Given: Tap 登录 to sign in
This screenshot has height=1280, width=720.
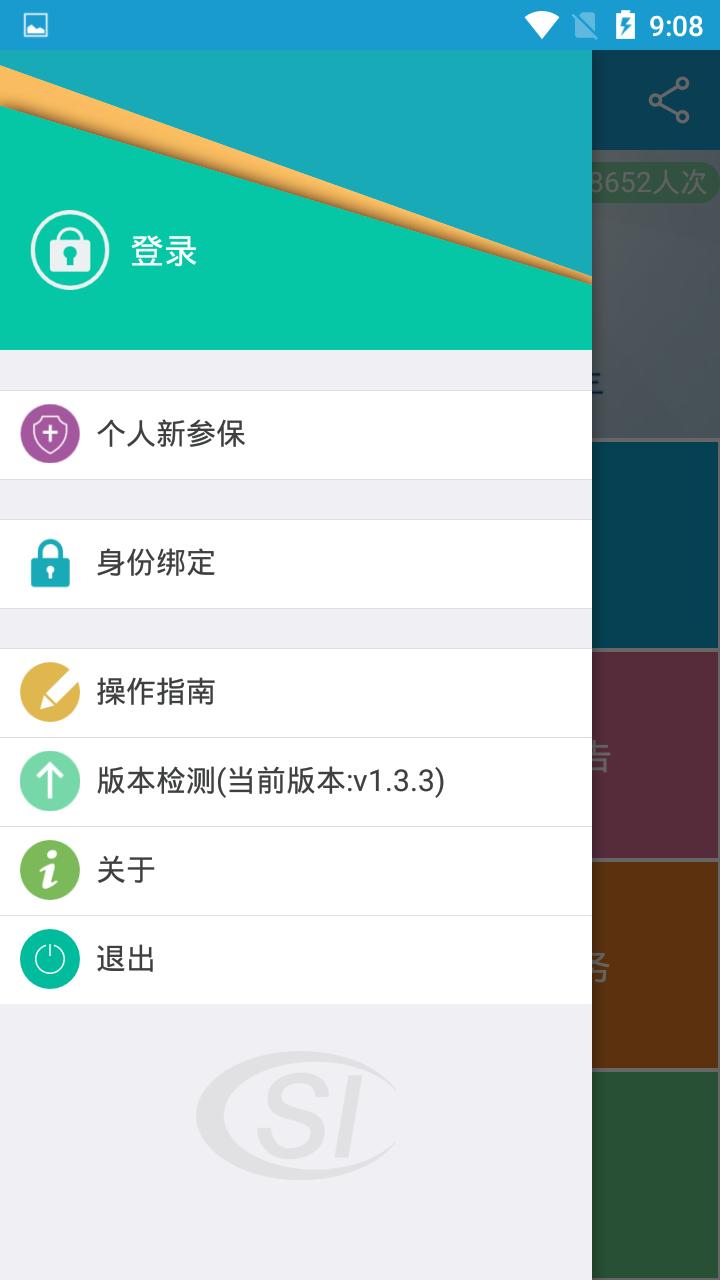Looking at the screenshot, I should [164, 251].
